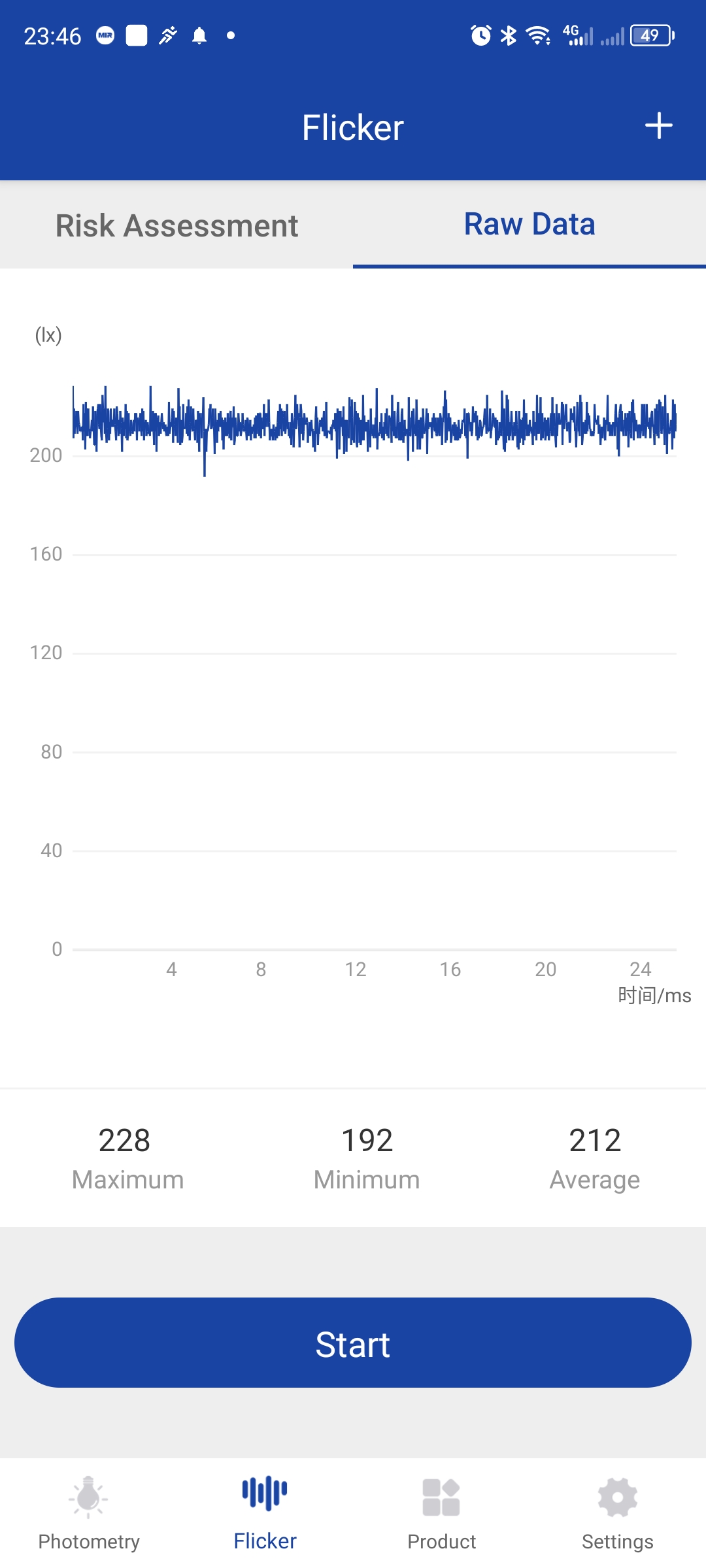Start the flicker measurement
The width and height of the screenshot is (706, 1568).
pyautogui.click(x=353, y=1343)
